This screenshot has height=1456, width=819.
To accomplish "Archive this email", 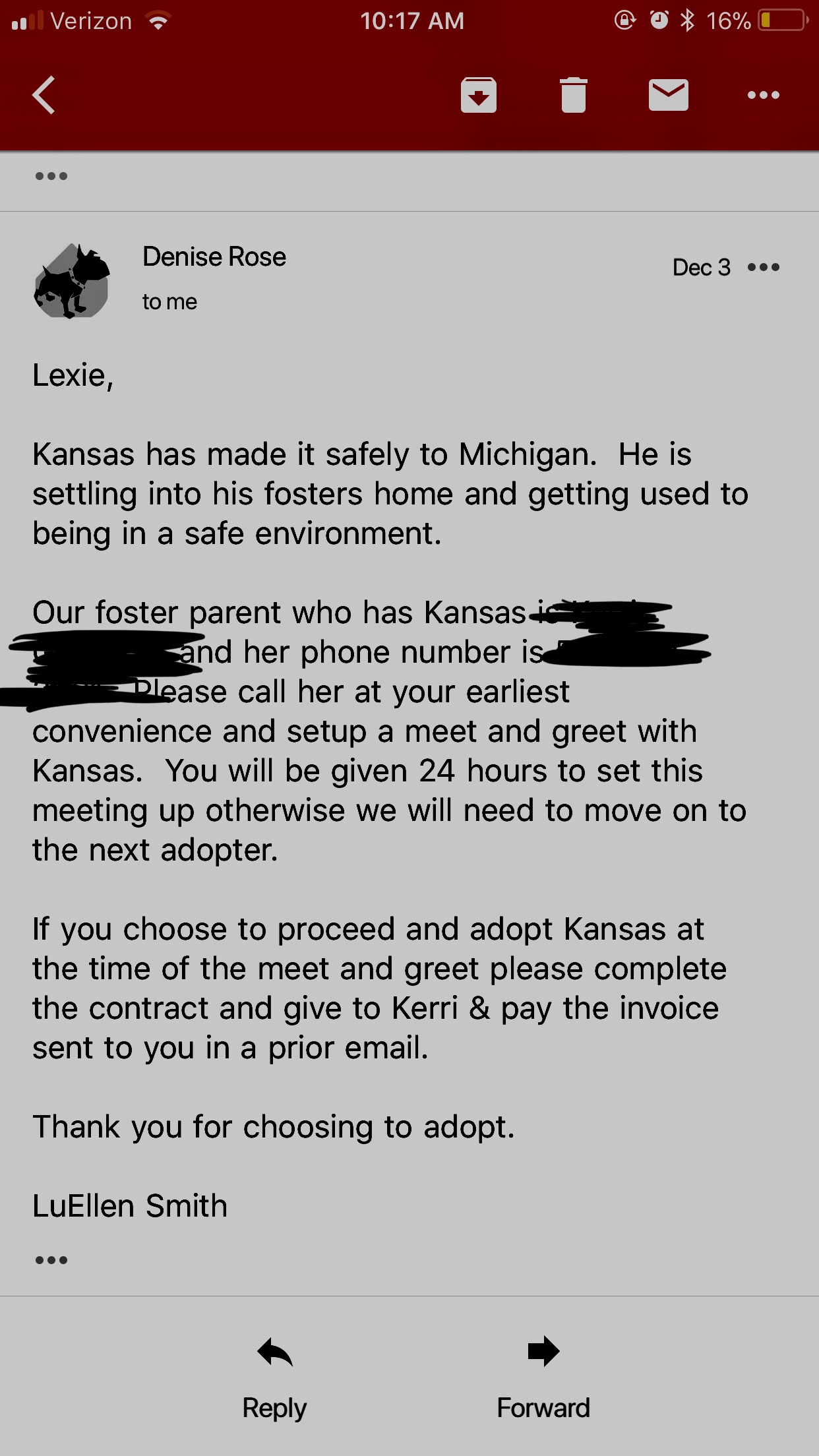I will click(478, 96).
